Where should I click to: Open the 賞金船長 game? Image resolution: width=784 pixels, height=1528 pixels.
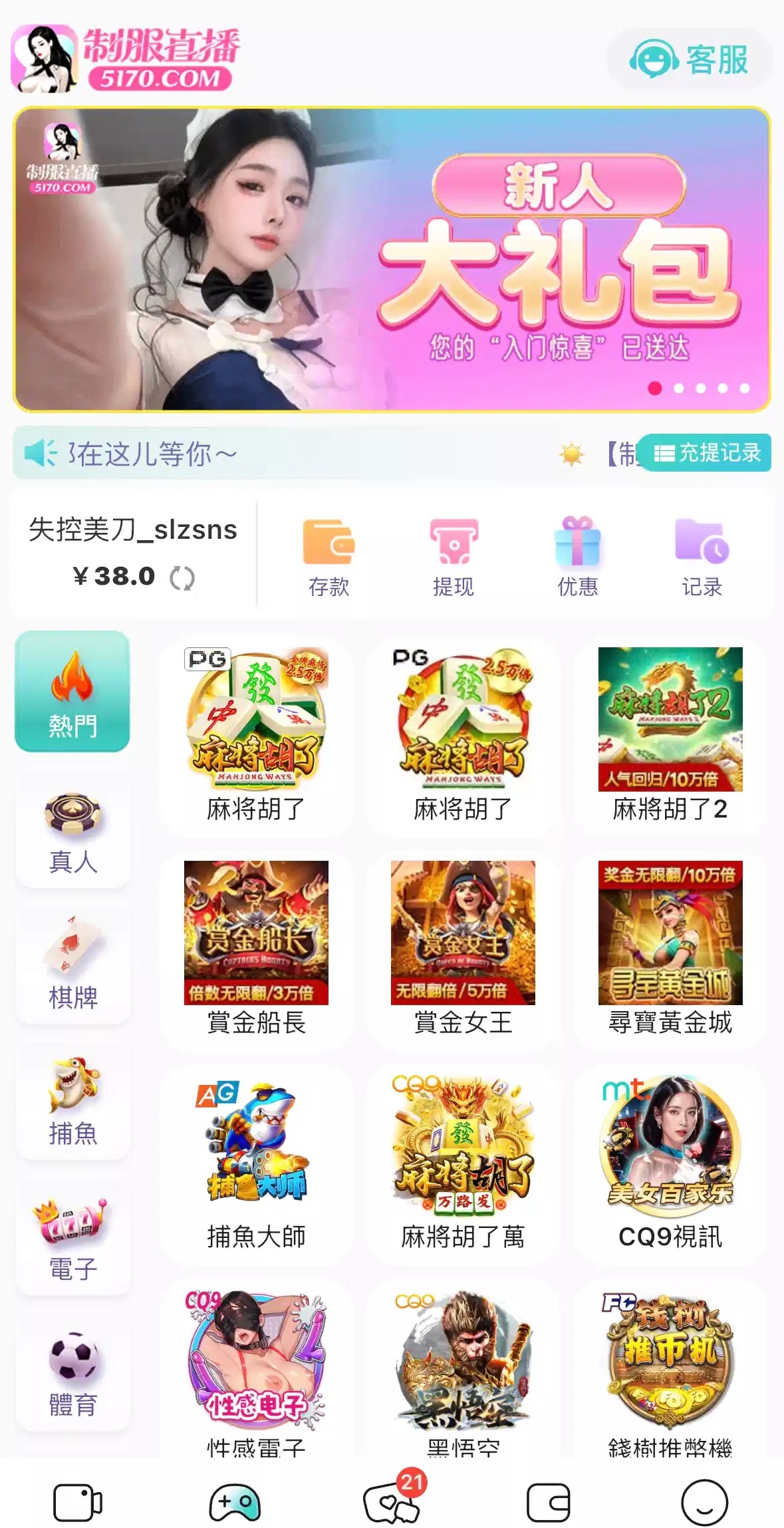(256, 947)
